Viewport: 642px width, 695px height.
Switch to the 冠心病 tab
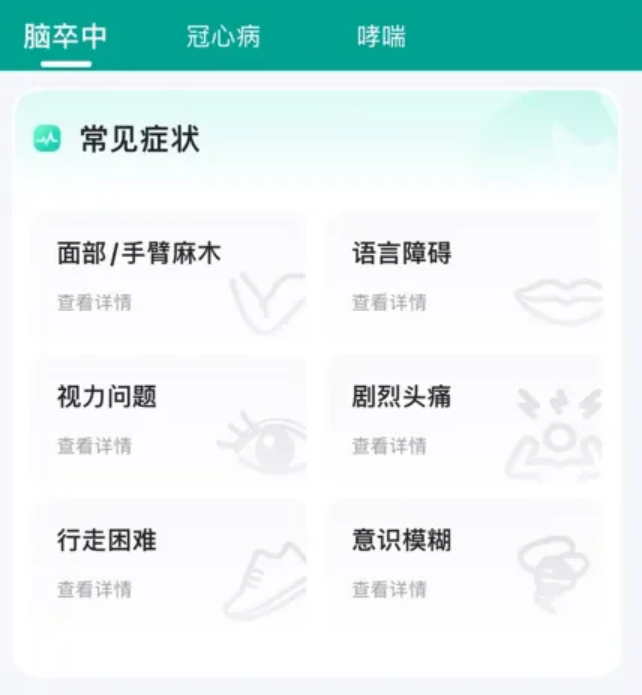point(223,37)
